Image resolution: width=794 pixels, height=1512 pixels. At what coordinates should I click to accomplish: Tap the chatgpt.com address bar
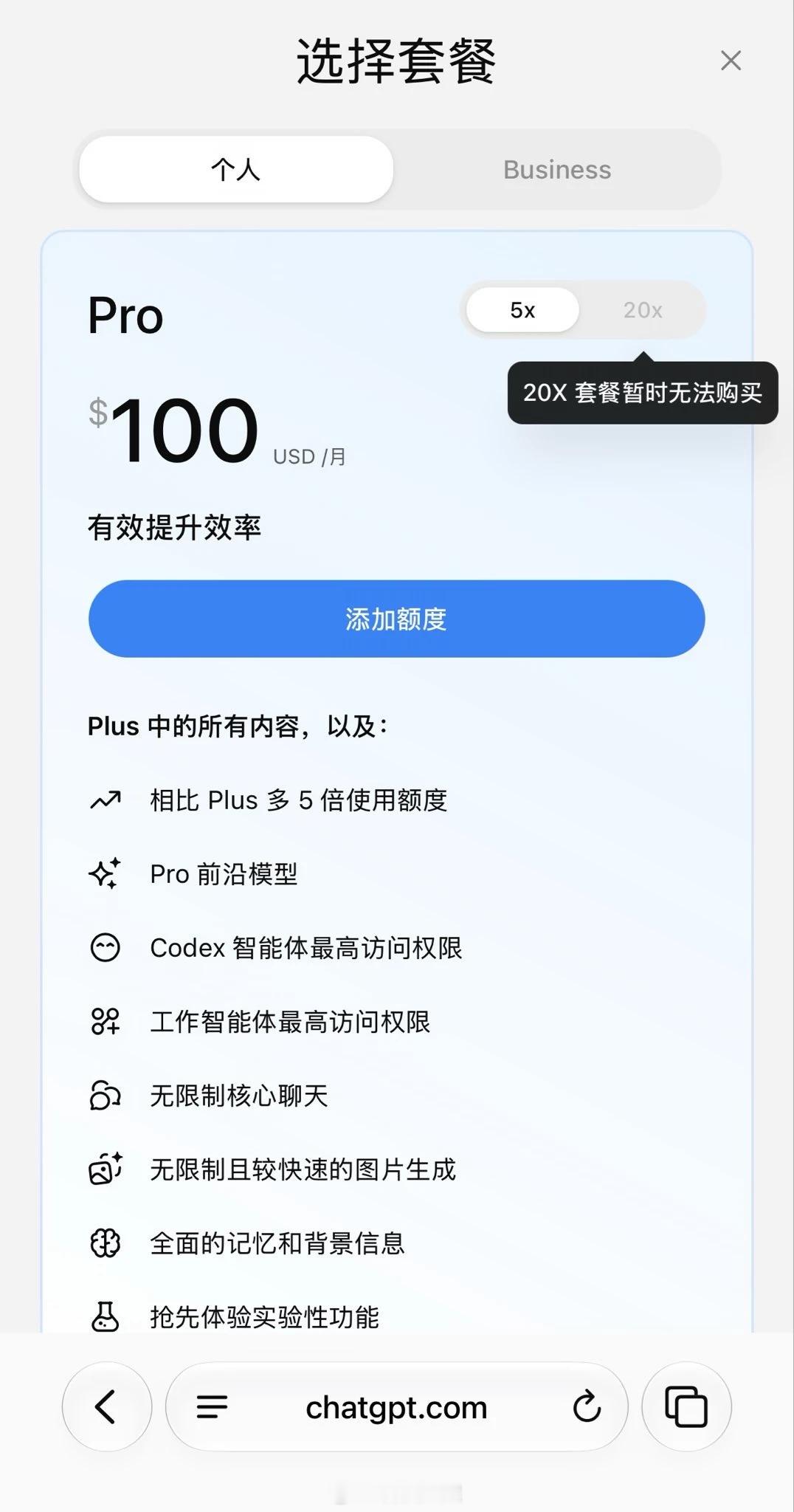(397, 1407)
